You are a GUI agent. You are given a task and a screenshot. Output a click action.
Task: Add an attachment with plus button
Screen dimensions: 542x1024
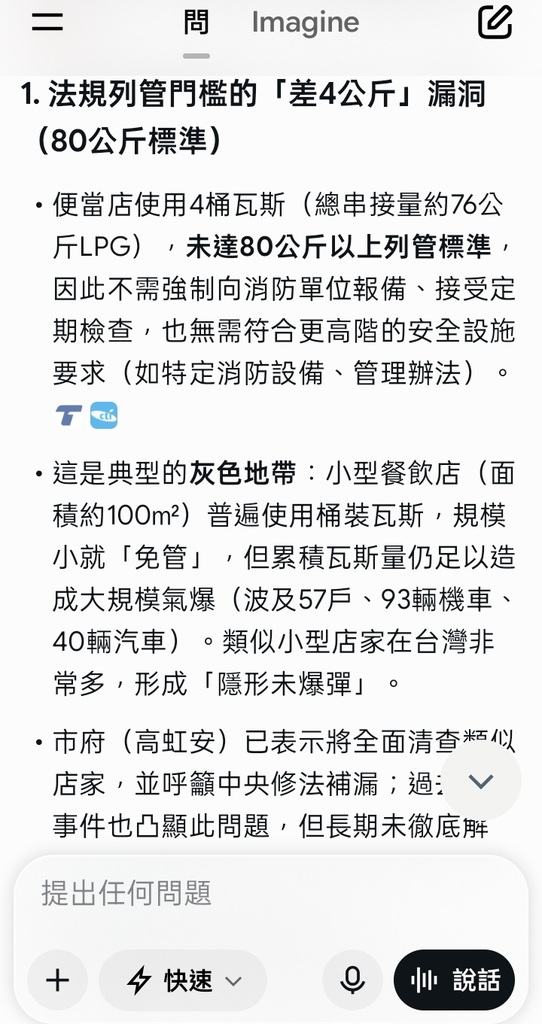point(57,980)
